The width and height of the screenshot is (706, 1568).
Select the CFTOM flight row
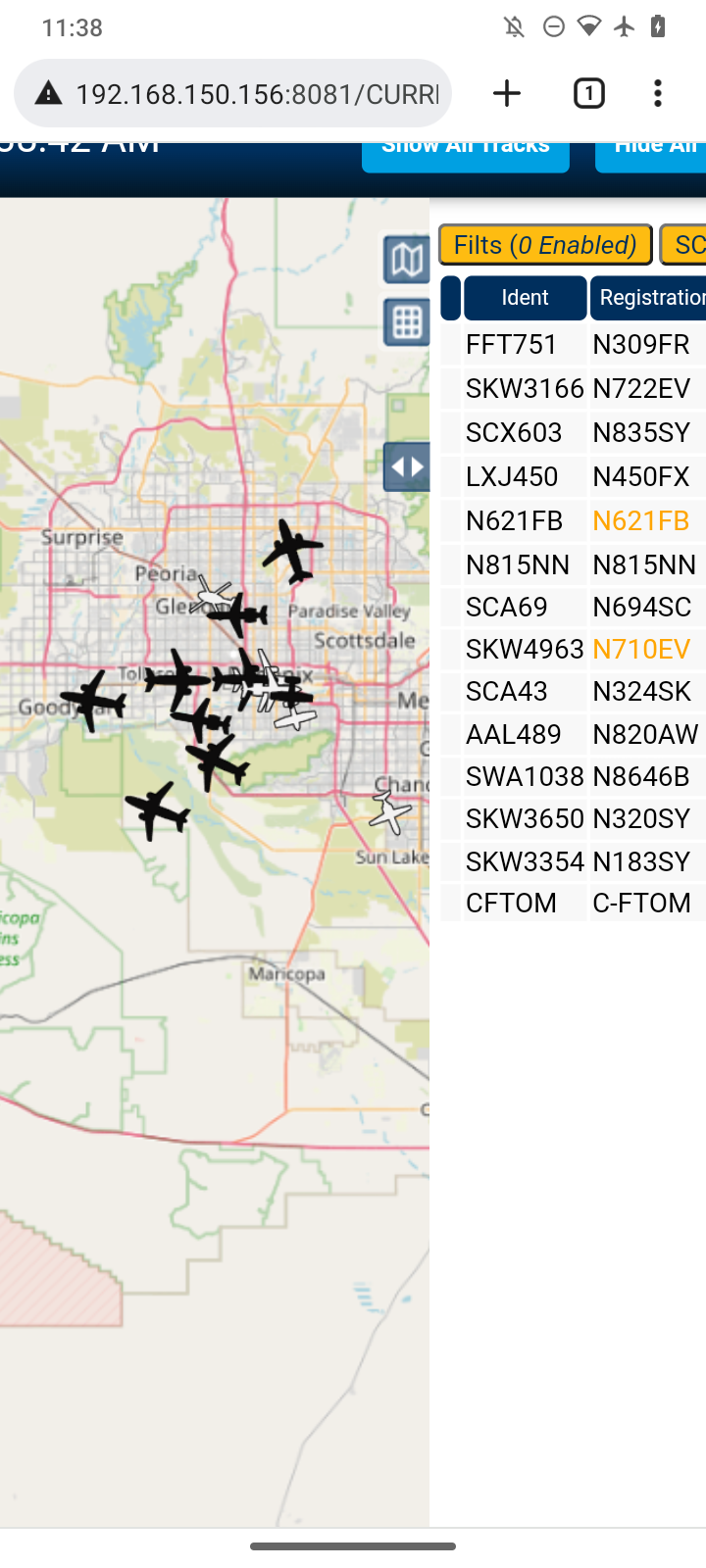[x=574, y=903]
